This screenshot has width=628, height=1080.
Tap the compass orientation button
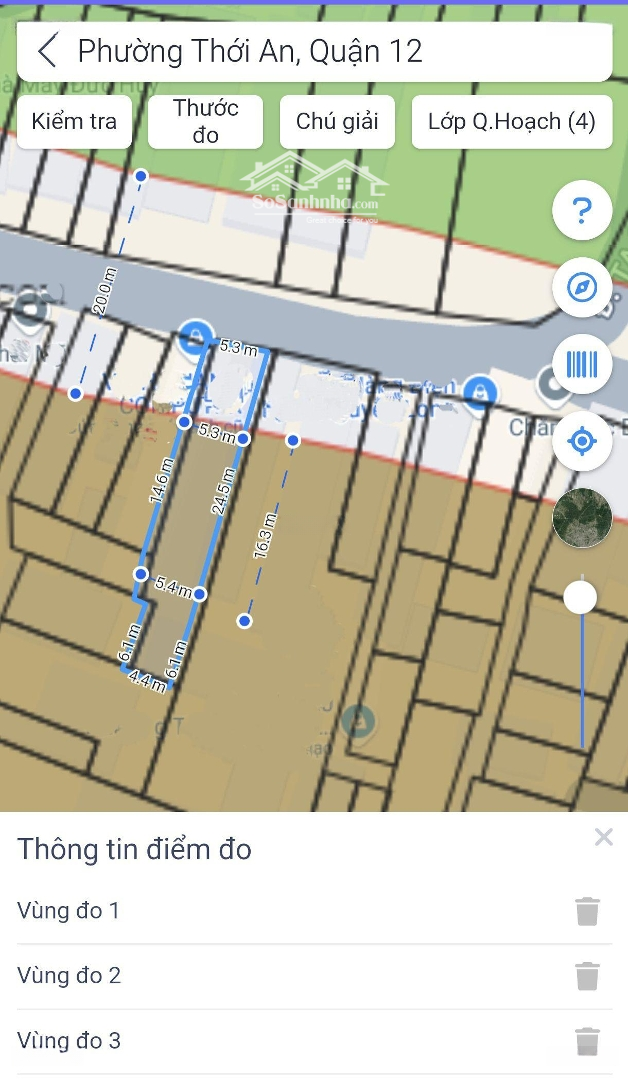pyautogui.click(x=582, y=287)
